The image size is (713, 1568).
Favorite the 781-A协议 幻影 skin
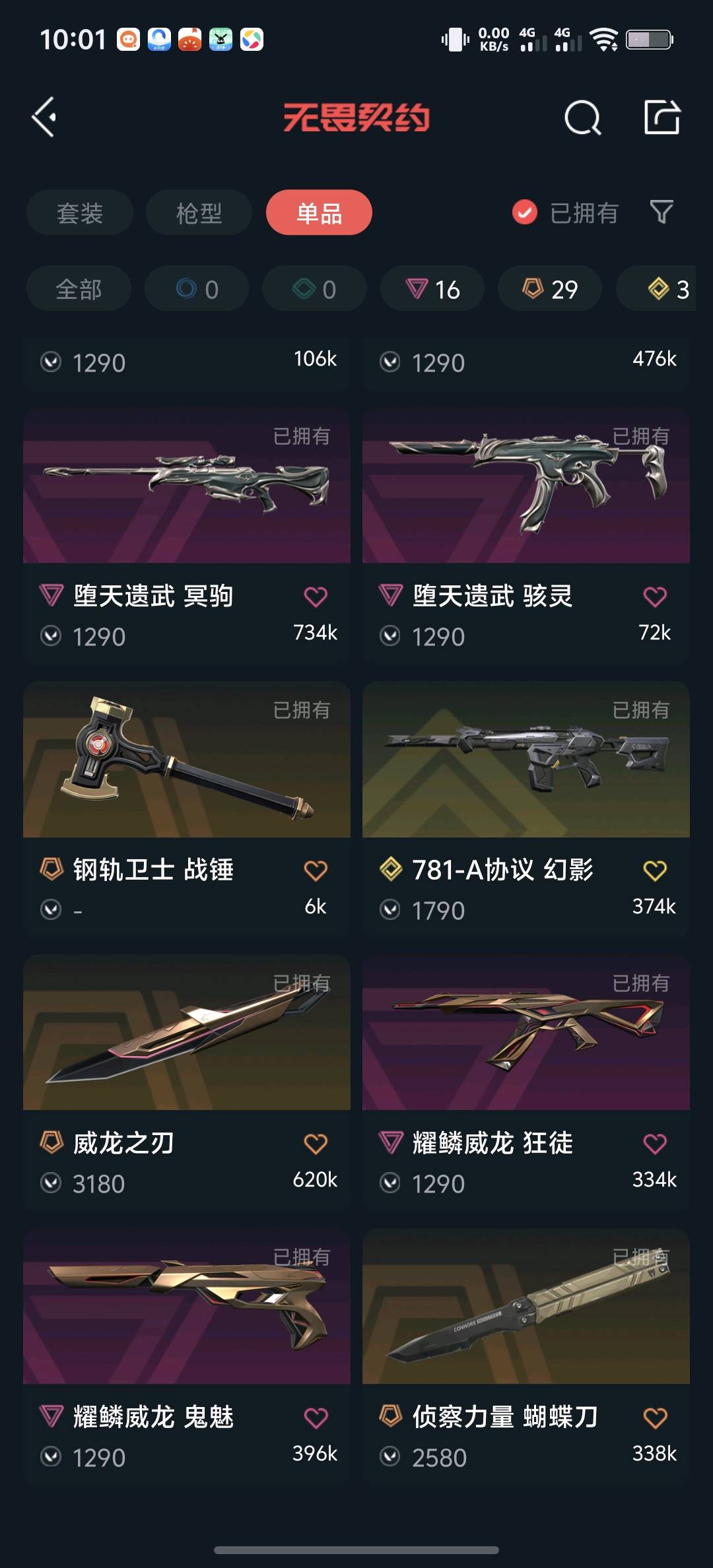[x=655, y=870]
